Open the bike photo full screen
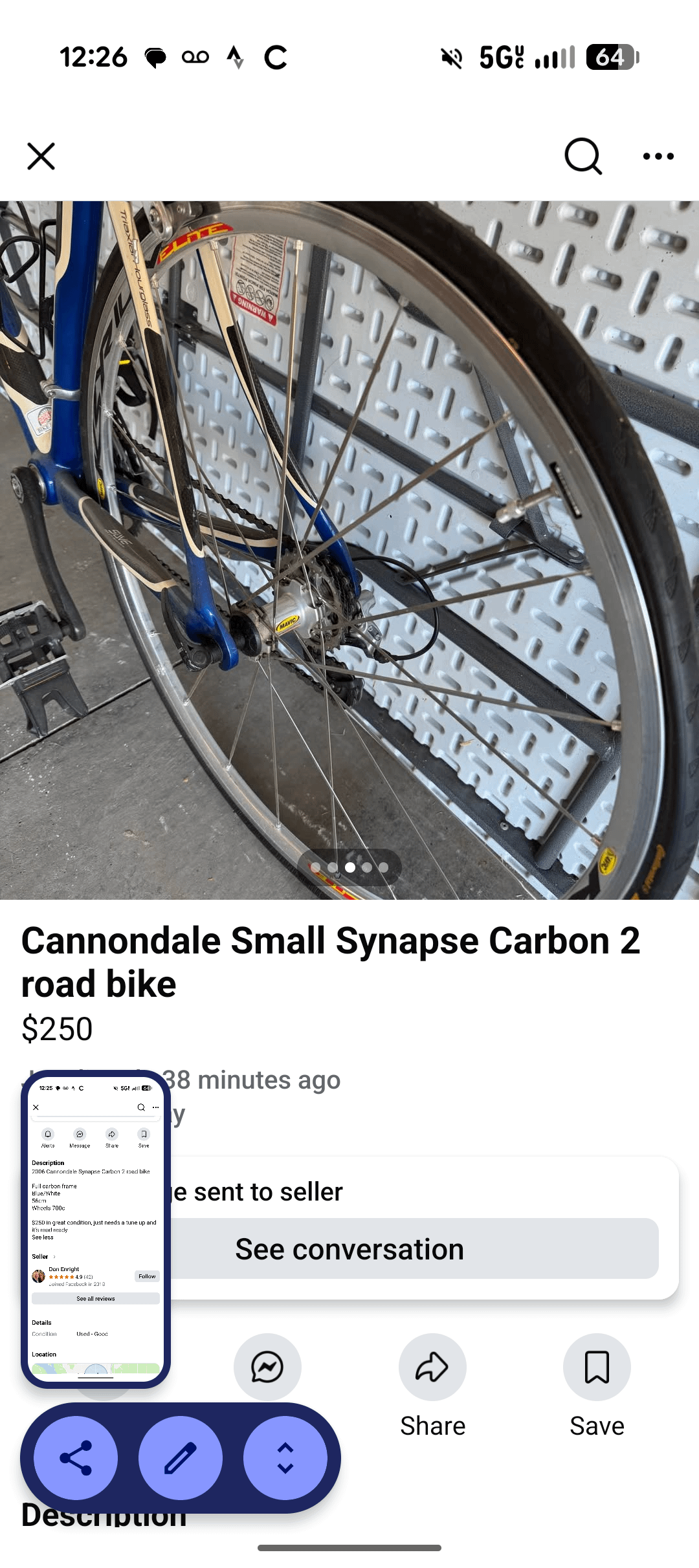This screenshot has width=699, height=1568. click(x=349, y=550)
